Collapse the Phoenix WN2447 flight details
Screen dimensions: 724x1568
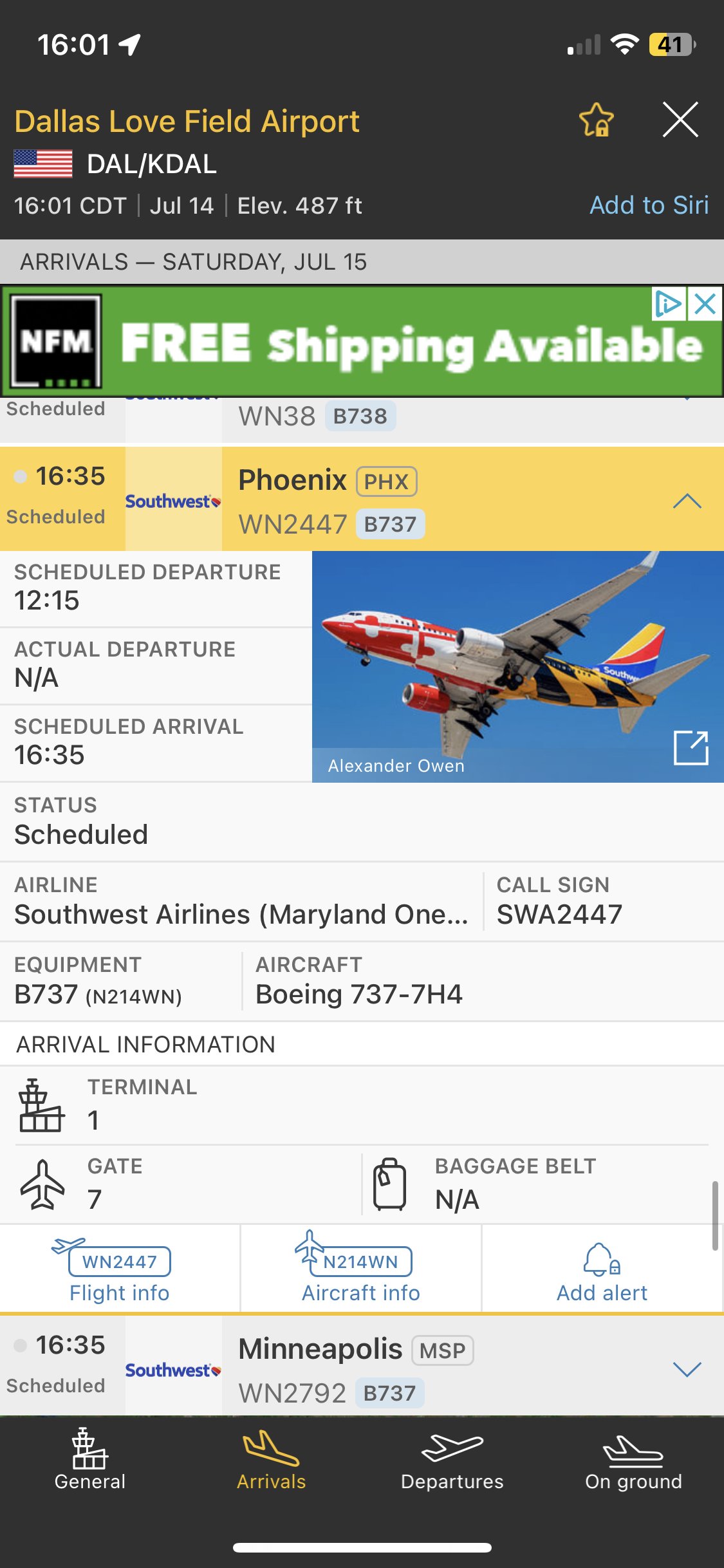[687, 501]
